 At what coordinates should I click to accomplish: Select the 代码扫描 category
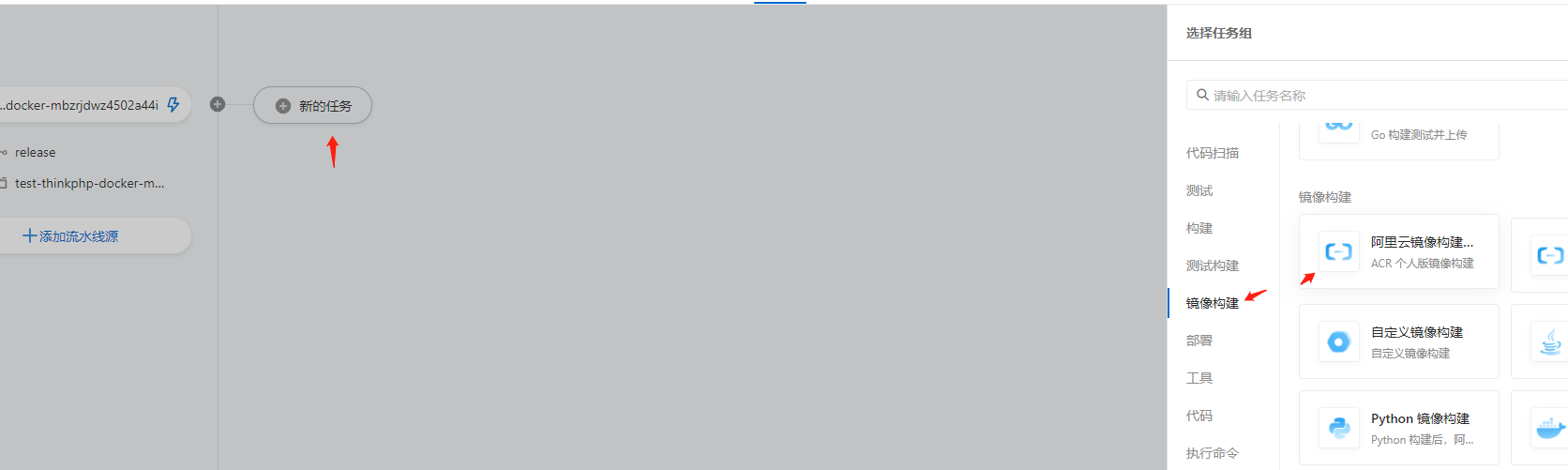coord(1212,153)
